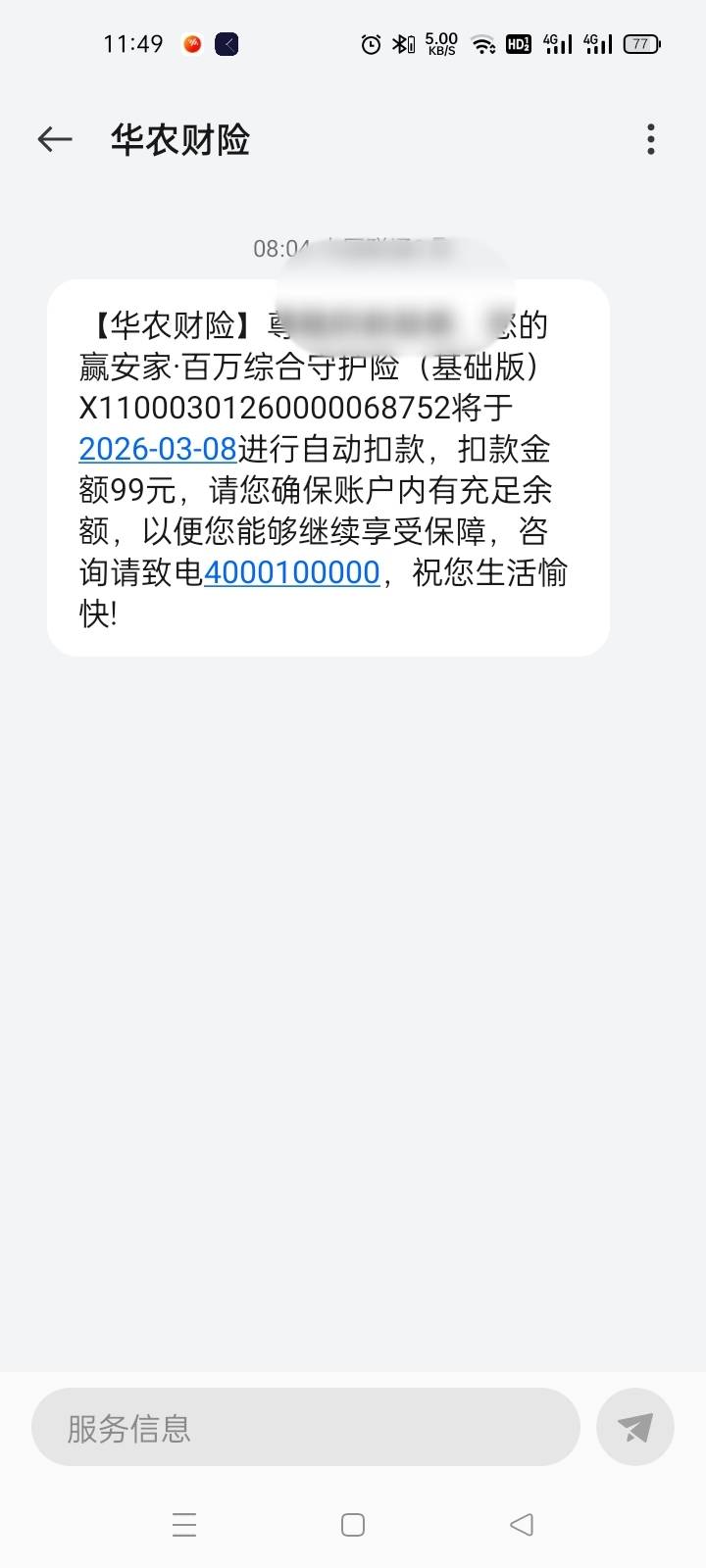Send message with the paper plane button

click(x=634, y=1427)
